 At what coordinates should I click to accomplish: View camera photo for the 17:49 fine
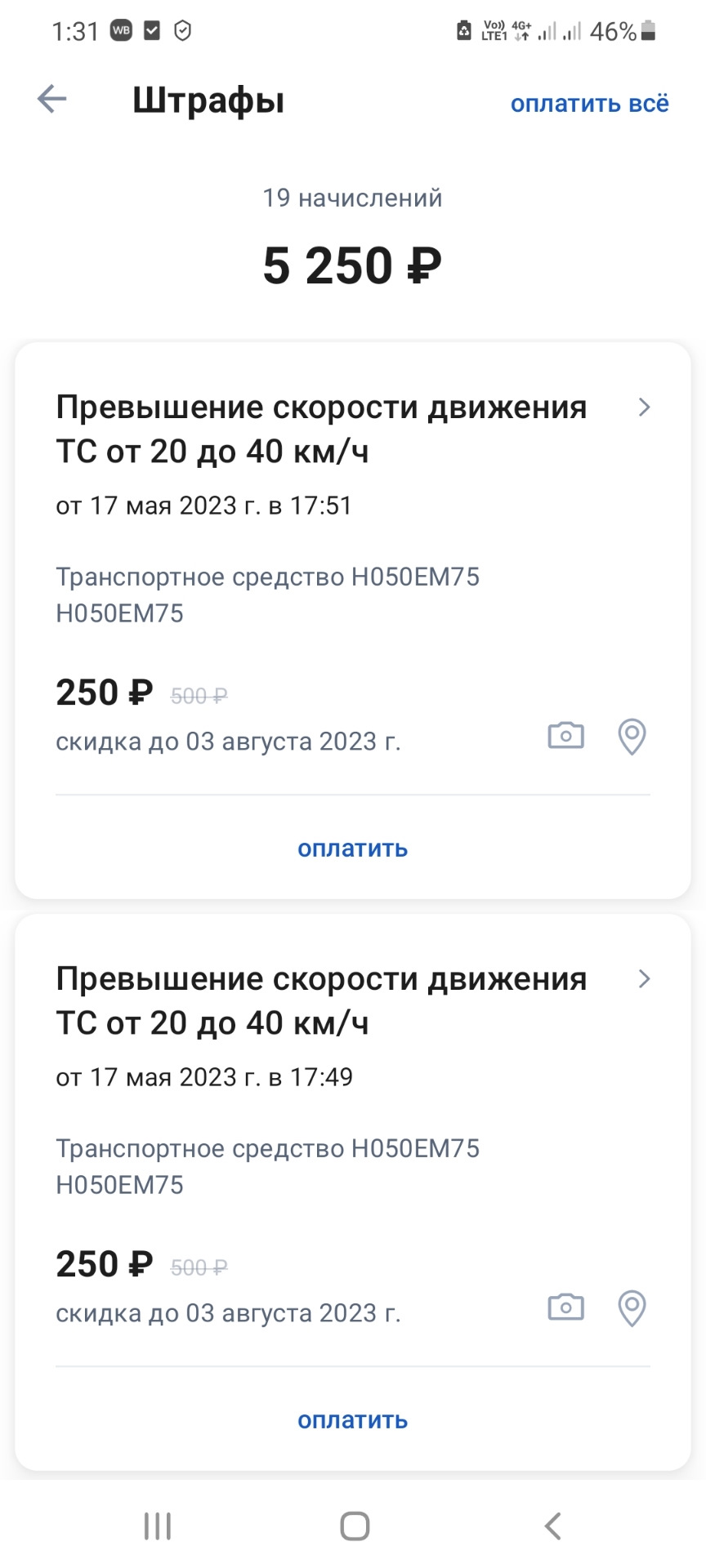[565, 1307]
